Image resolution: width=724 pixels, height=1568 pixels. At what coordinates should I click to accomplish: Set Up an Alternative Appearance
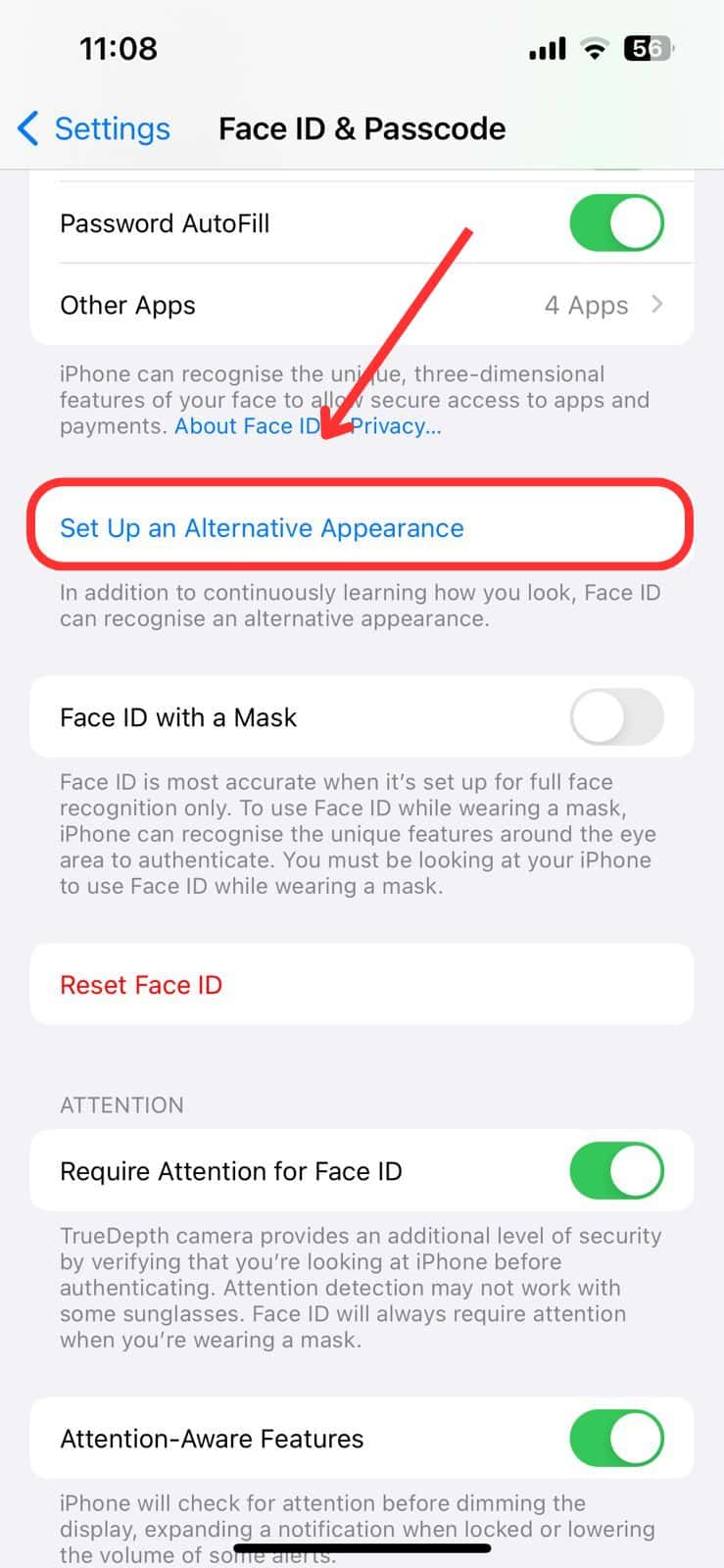[262, 528]
